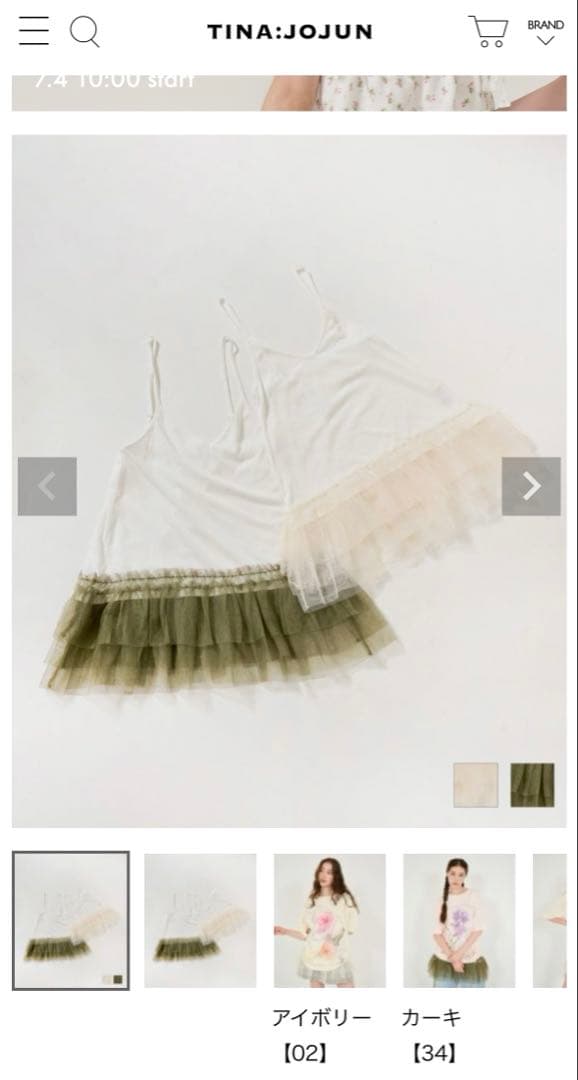View the カーキ【34】 model photo
The image size is (578, 1080).
(459, 921)
